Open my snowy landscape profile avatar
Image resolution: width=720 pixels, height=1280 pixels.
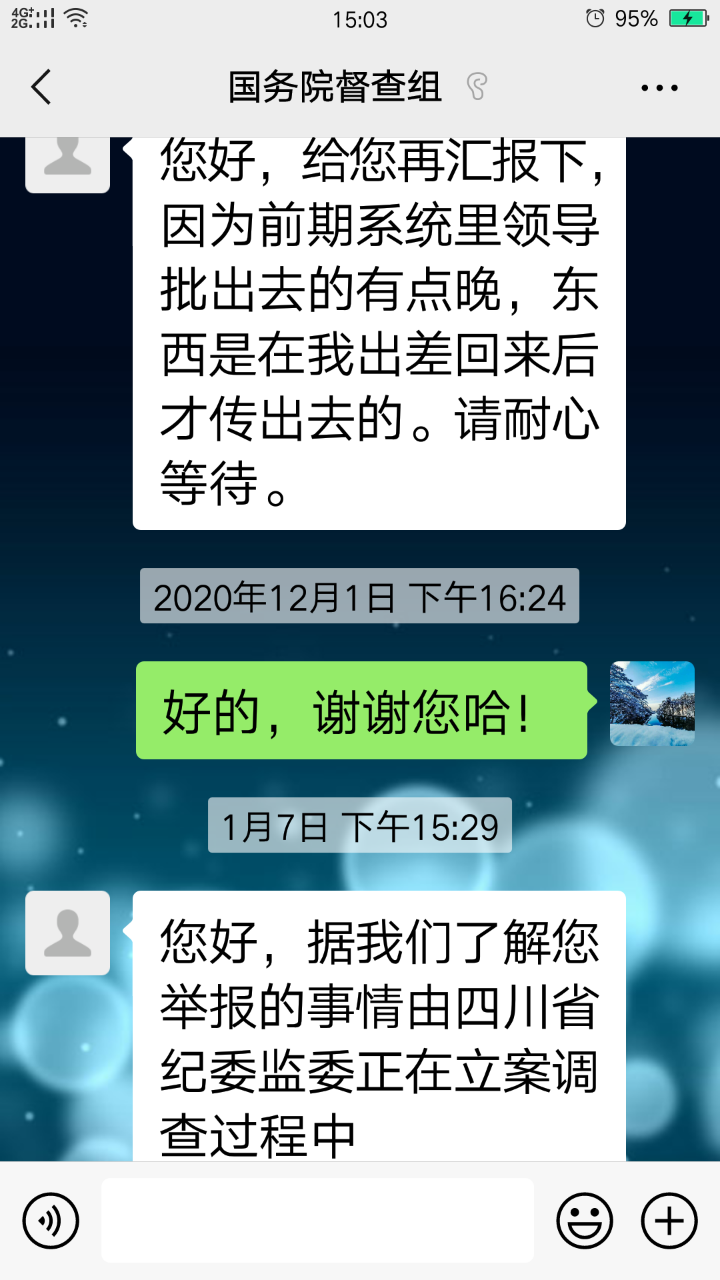point(652,703)
